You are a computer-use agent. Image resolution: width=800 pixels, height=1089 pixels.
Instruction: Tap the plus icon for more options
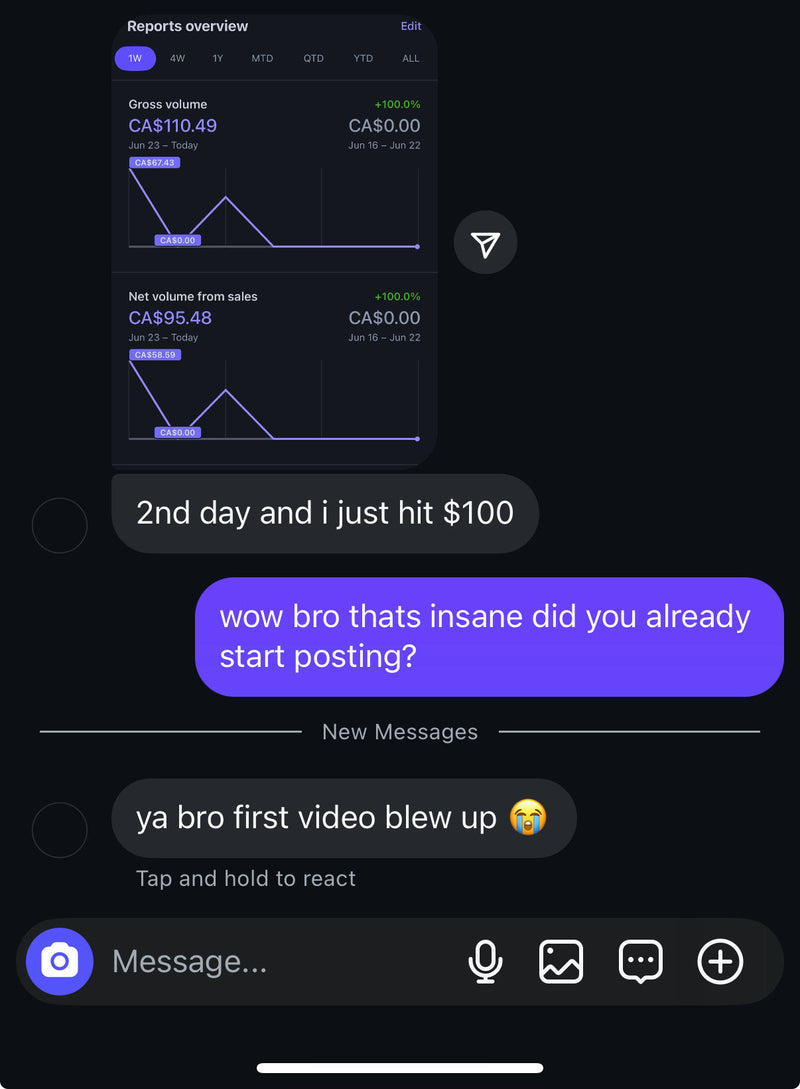click(720, 962)
